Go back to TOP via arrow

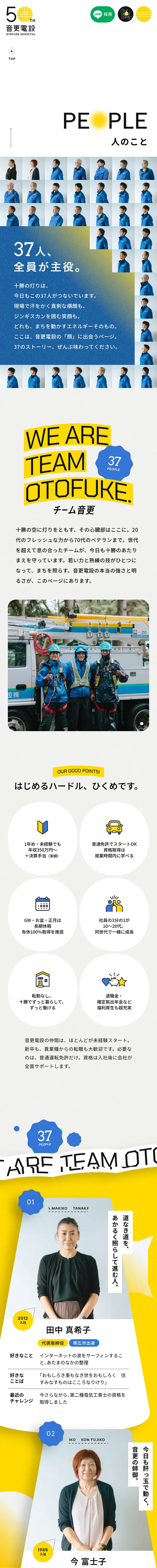tap(12, 51)
